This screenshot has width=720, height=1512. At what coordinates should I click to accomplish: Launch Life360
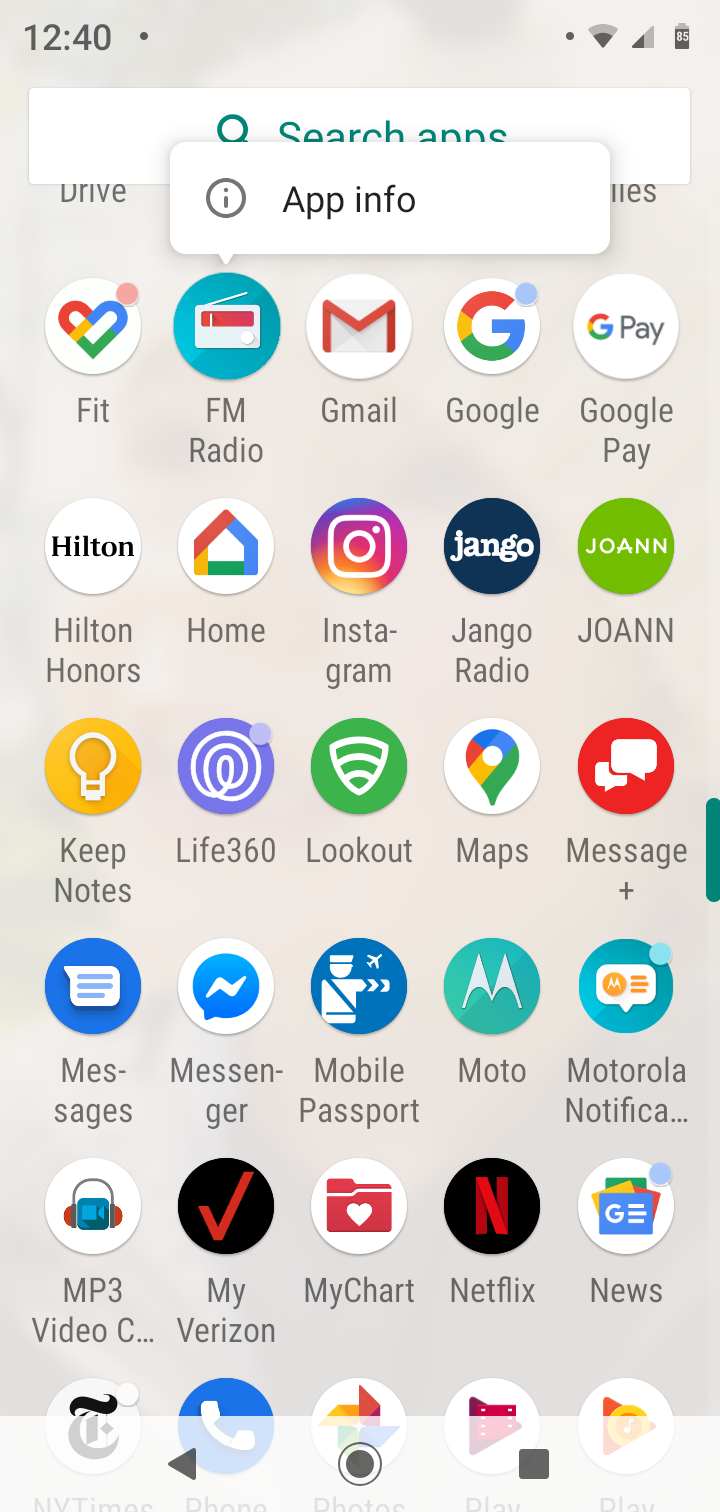[226, 767]
